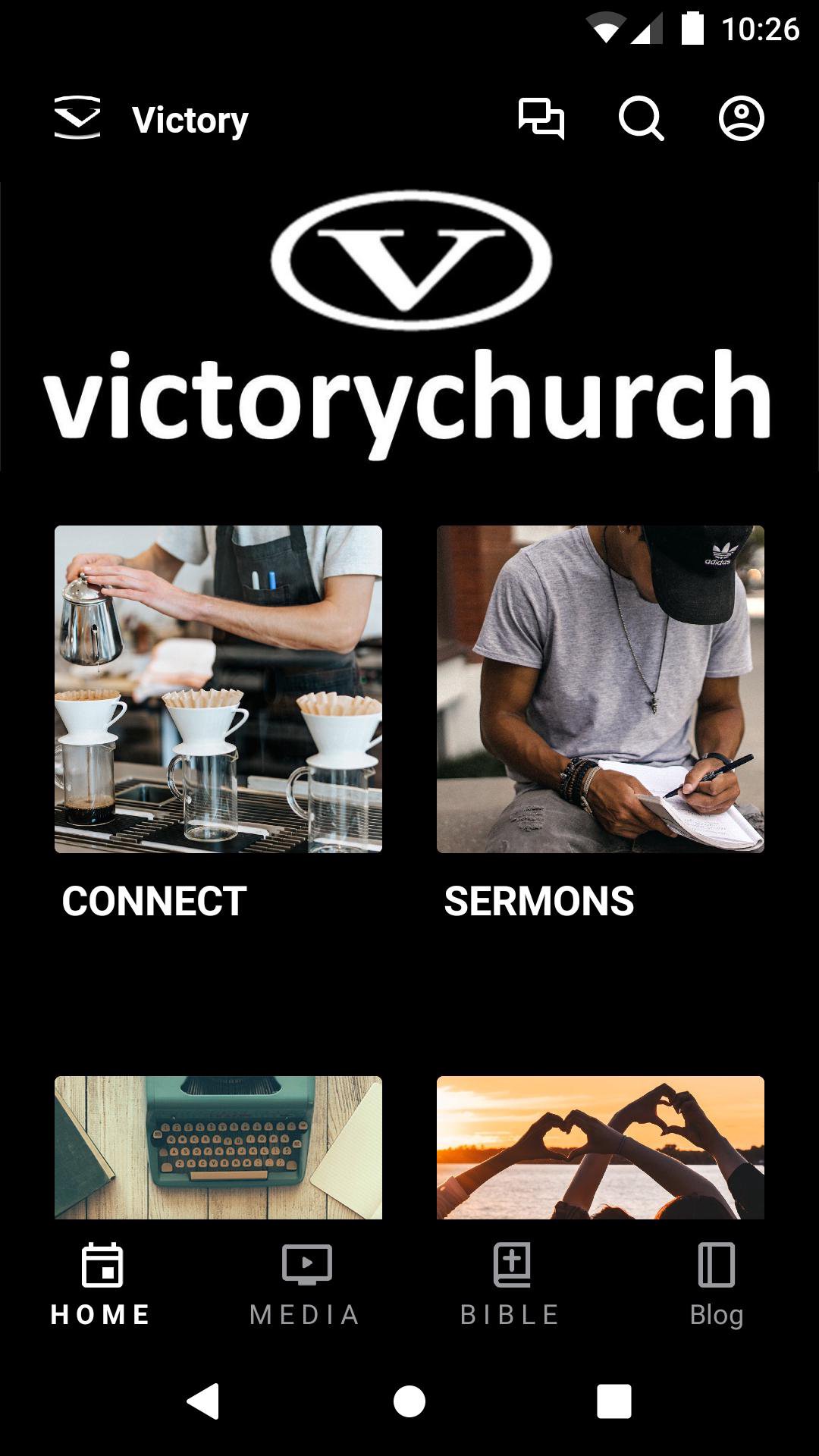Show recent apps from the navigation bar
819x1456 pixels.
[x=614, y=1401]
